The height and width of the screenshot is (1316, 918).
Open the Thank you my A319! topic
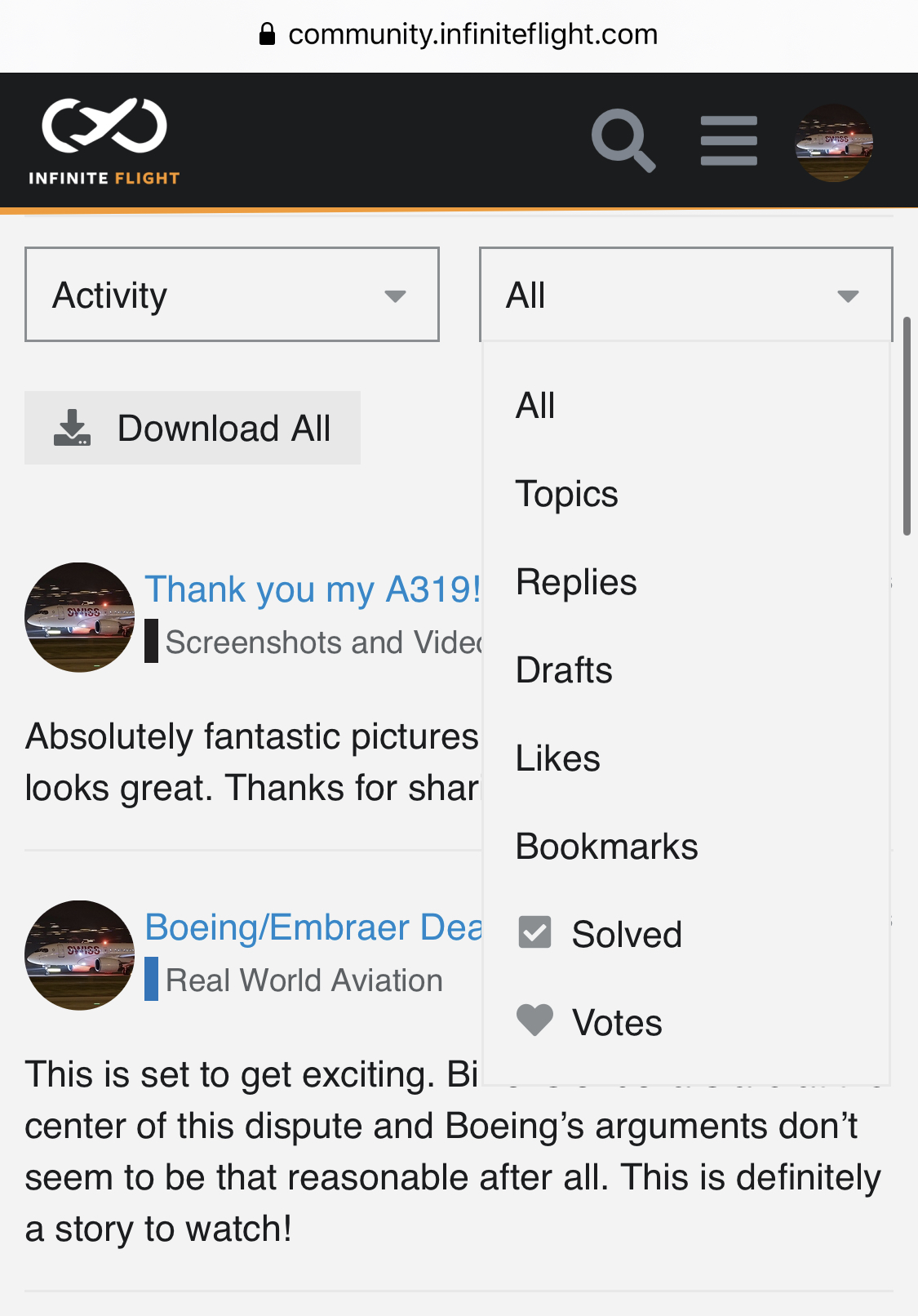point(313,589)
